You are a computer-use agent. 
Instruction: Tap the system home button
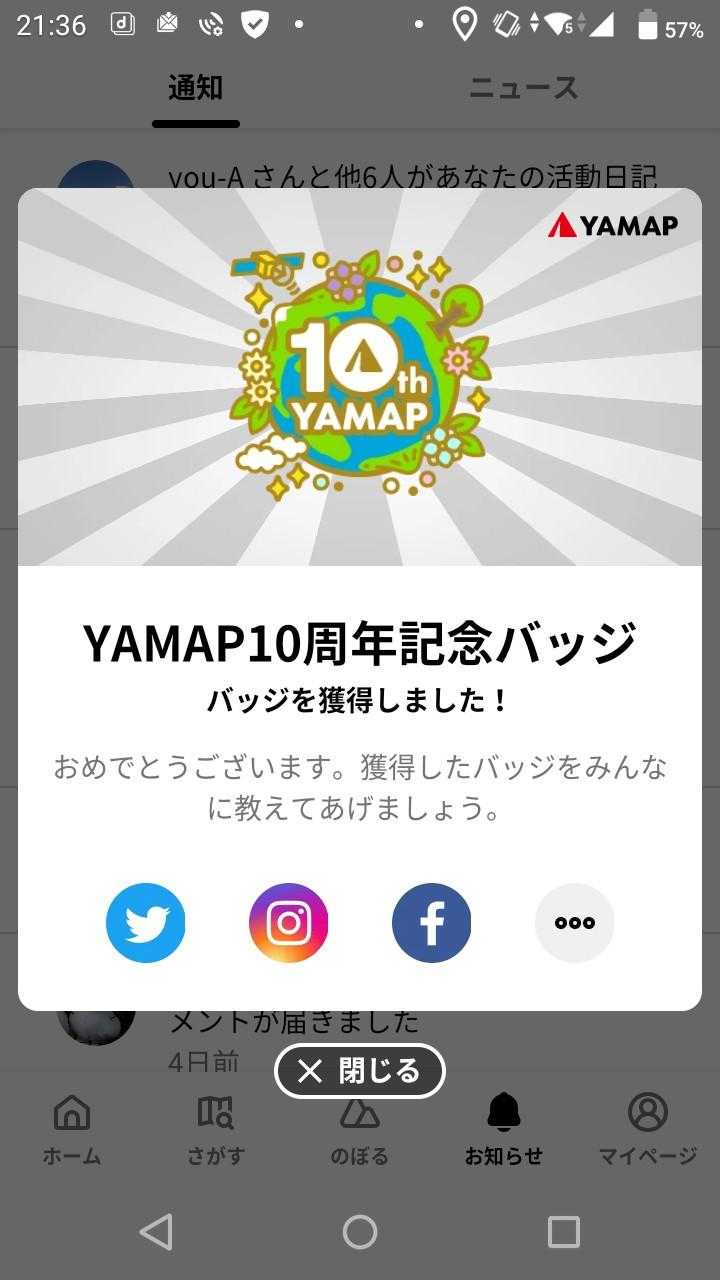360,1232
